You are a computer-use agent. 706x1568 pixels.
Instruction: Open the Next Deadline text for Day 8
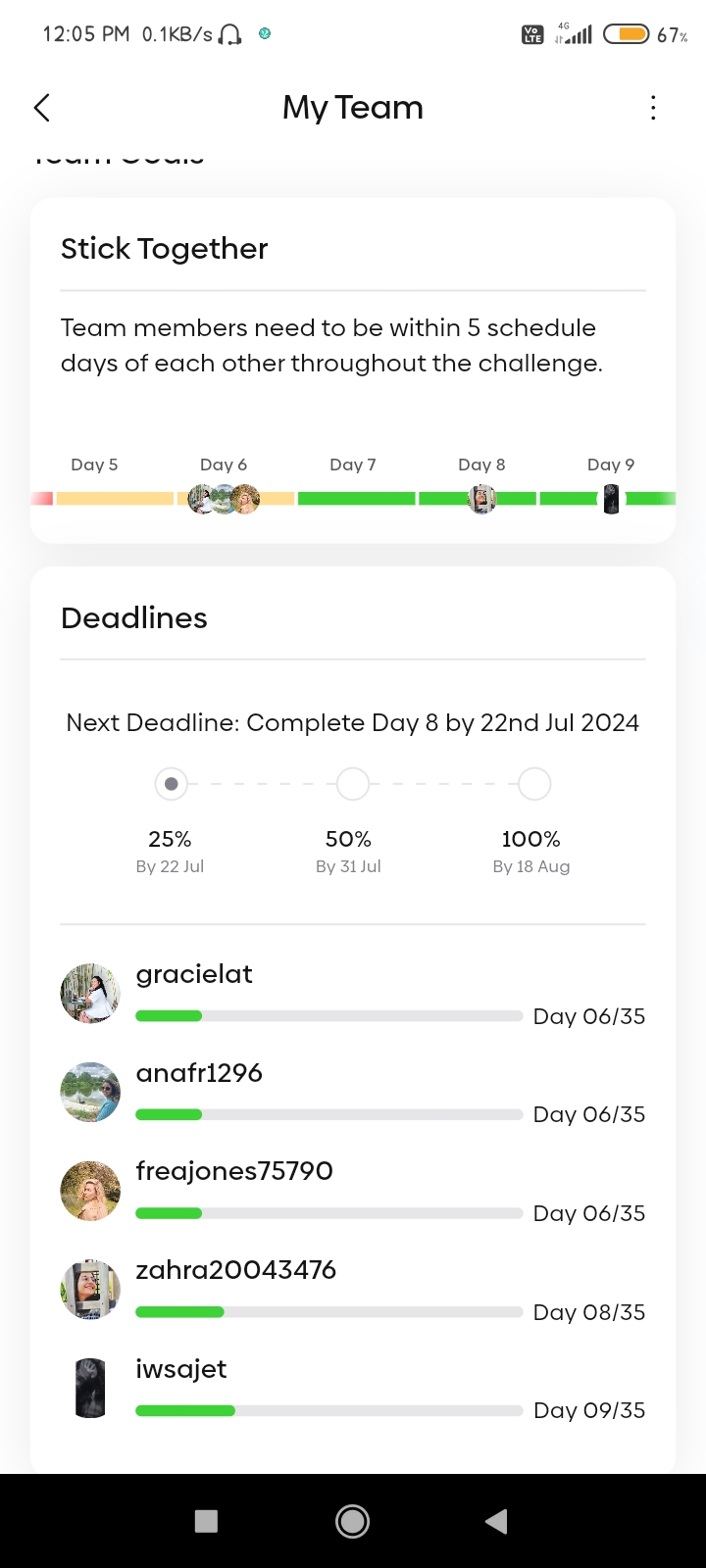click(x=352, y=722)
